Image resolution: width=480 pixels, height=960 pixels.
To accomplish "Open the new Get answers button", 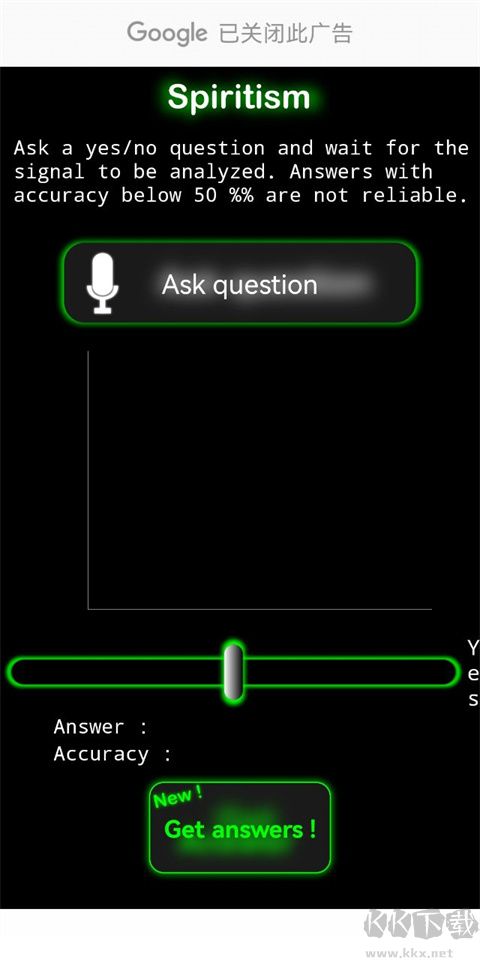I will point(240,827).
